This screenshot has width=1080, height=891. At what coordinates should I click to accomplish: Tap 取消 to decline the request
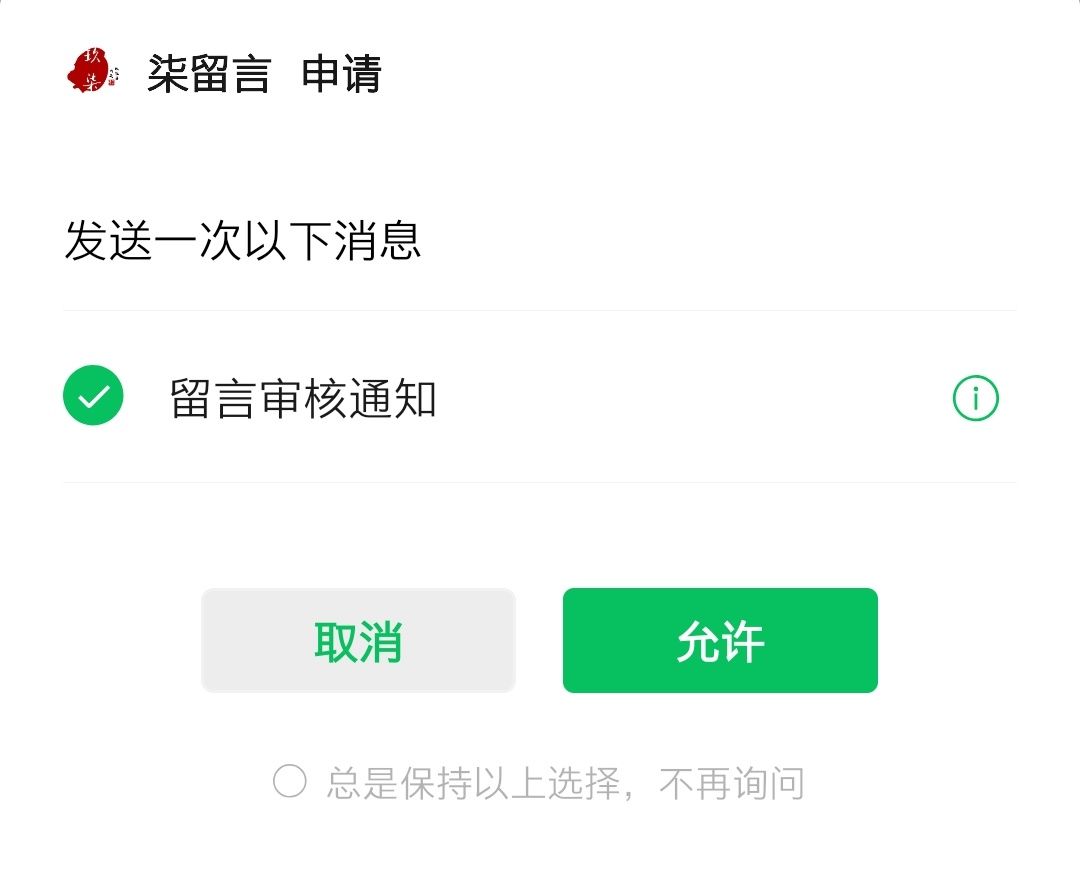[358, 640]
